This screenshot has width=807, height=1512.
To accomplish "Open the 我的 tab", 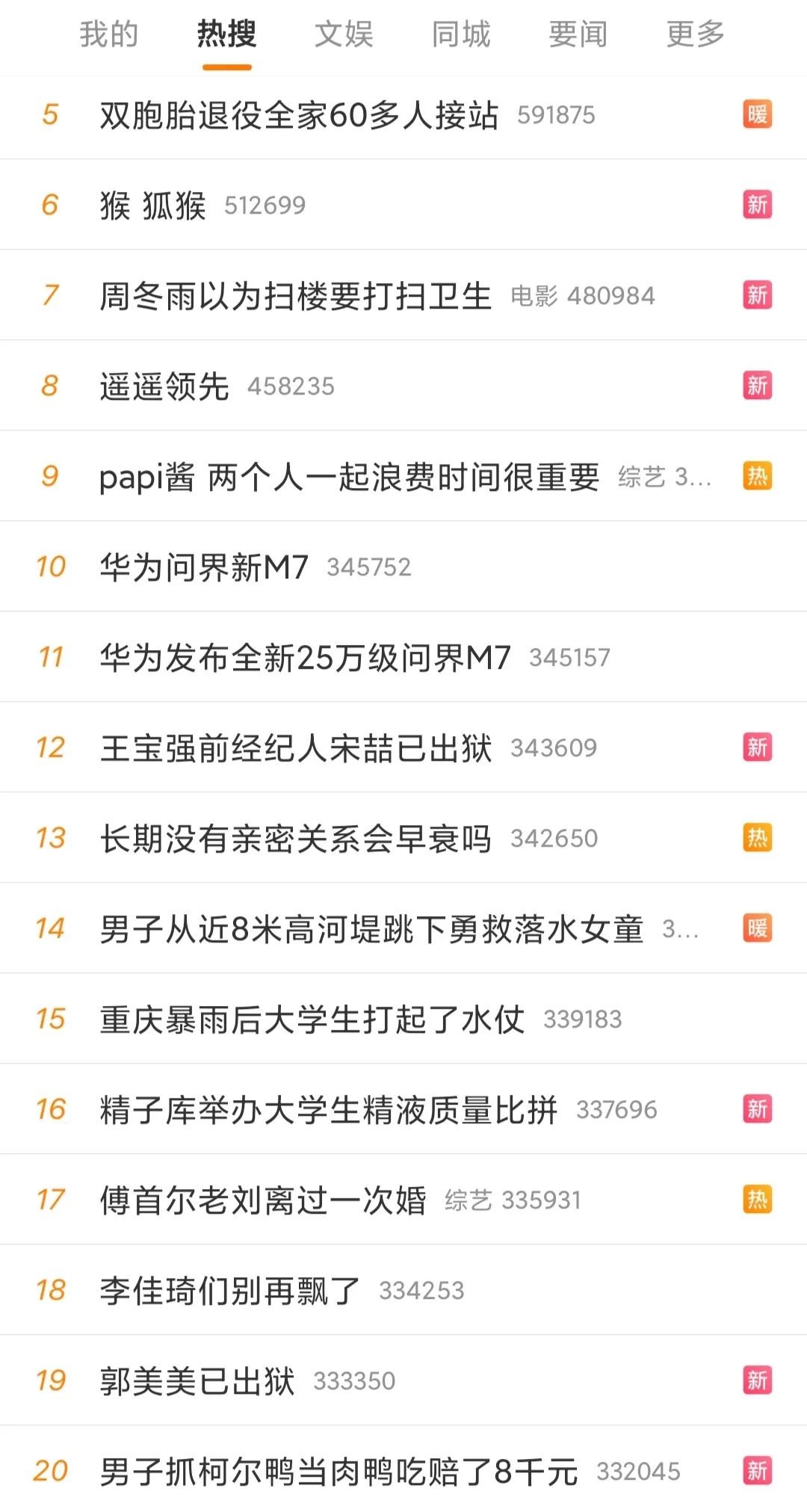I will click(x=108, y=34).
